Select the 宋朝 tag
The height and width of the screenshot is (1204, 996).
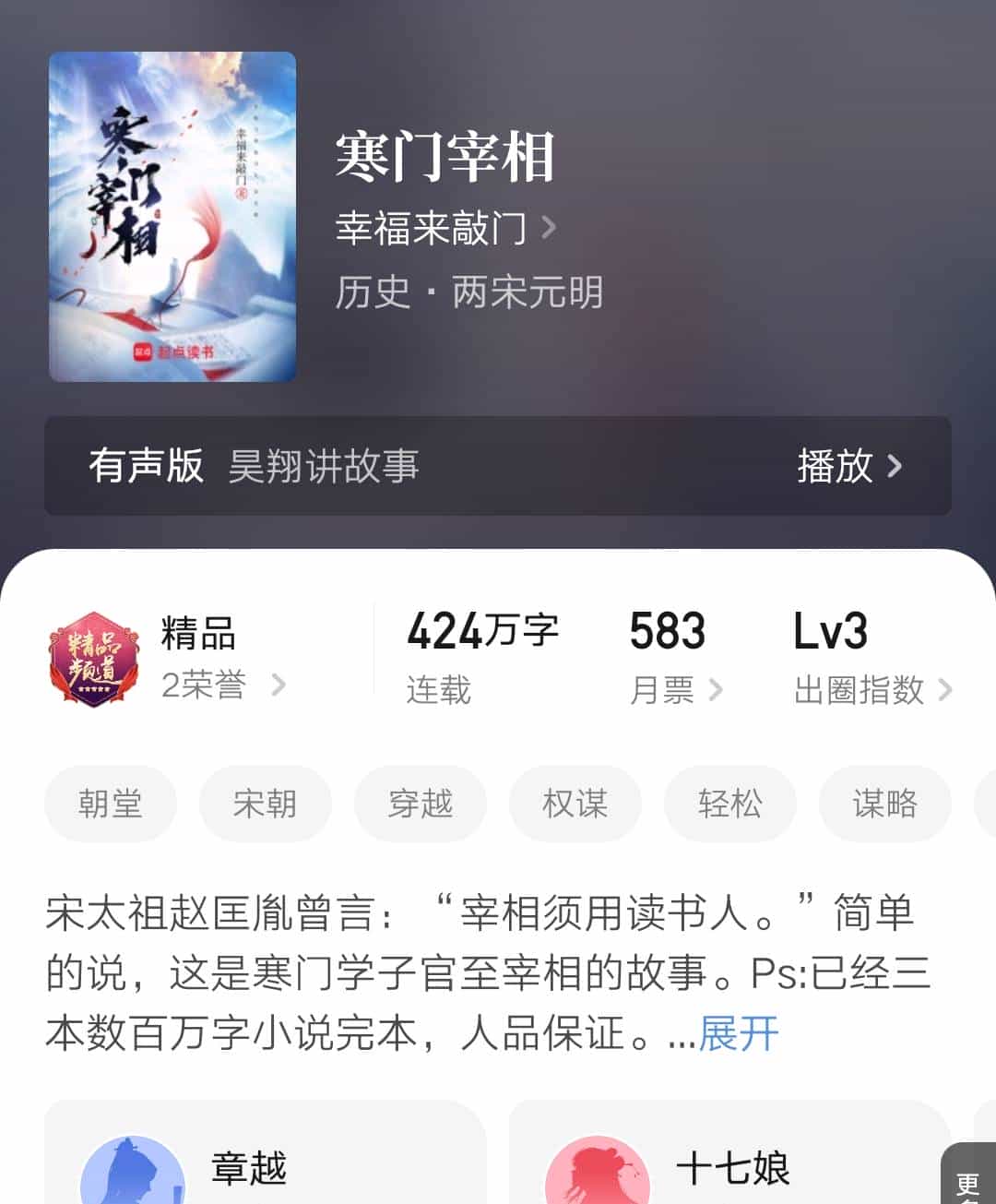click(266, 804)
